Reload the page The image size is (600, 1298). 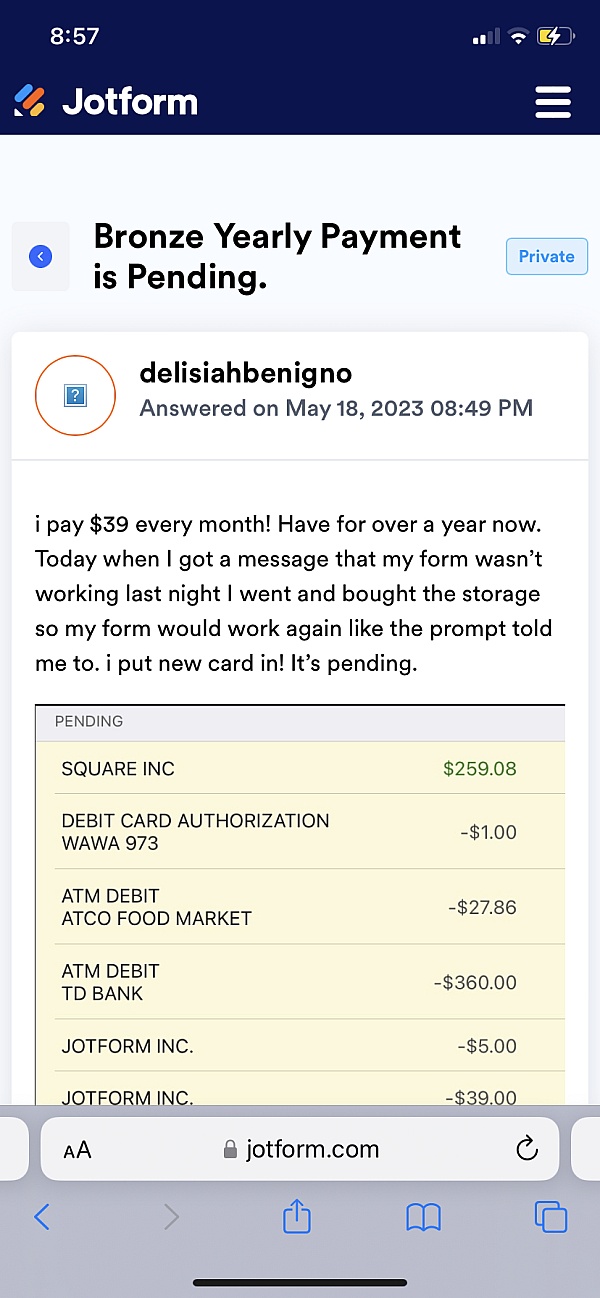click(x=527, y=1150)
